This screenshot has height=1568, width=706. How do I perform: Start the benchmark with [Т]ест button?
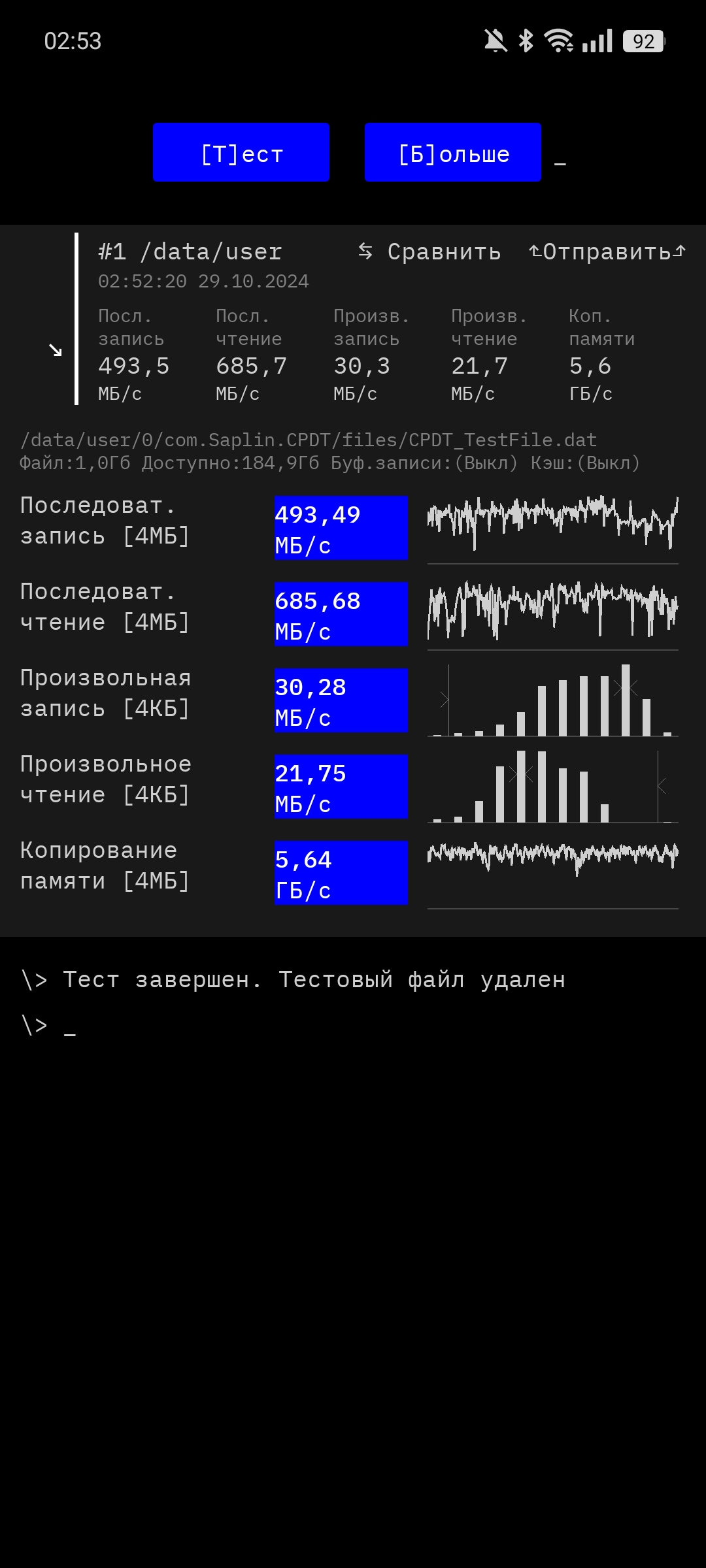coord(241,152)
